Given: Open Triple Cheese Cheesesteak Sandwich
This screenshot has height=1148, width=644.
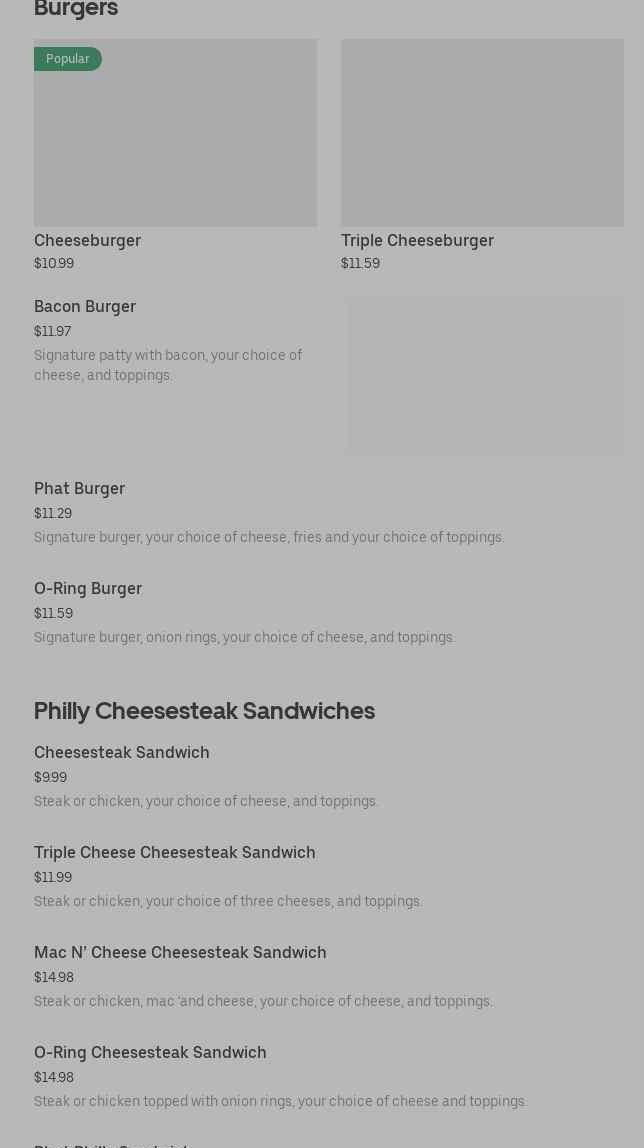Looking at the screenshot, I should coord(329,876).
